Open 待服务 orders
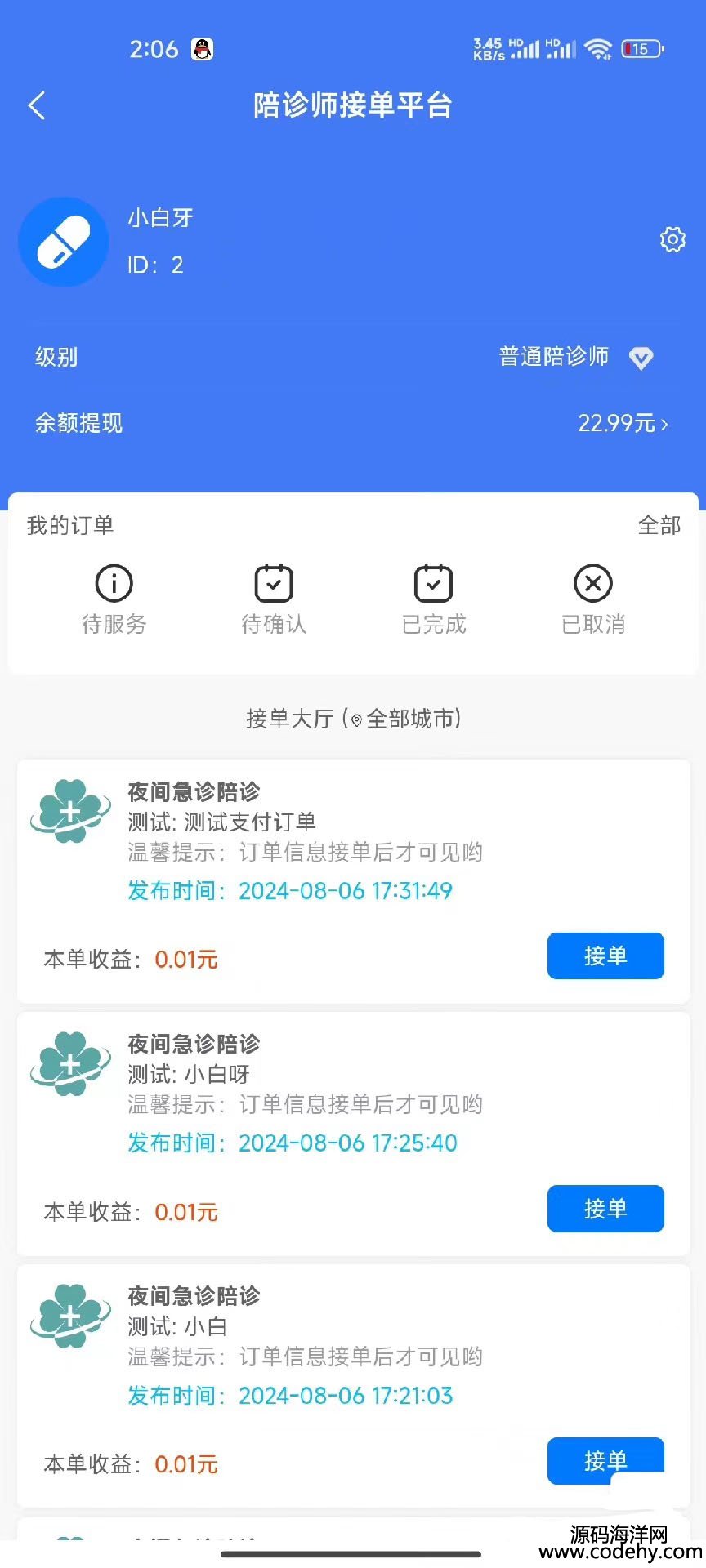 [114, 600]
